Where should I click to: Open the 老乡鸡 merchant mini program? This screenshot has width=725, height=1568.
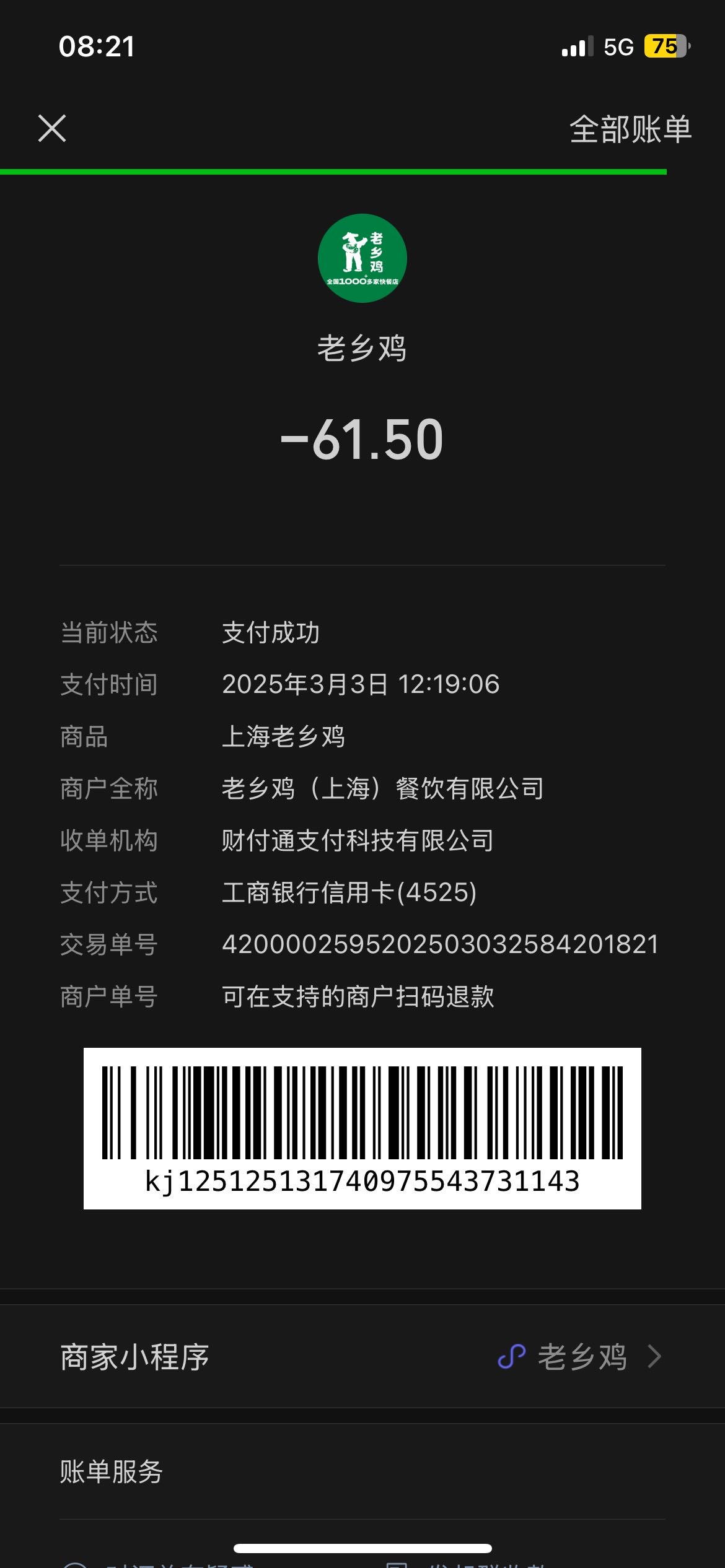362,1356
